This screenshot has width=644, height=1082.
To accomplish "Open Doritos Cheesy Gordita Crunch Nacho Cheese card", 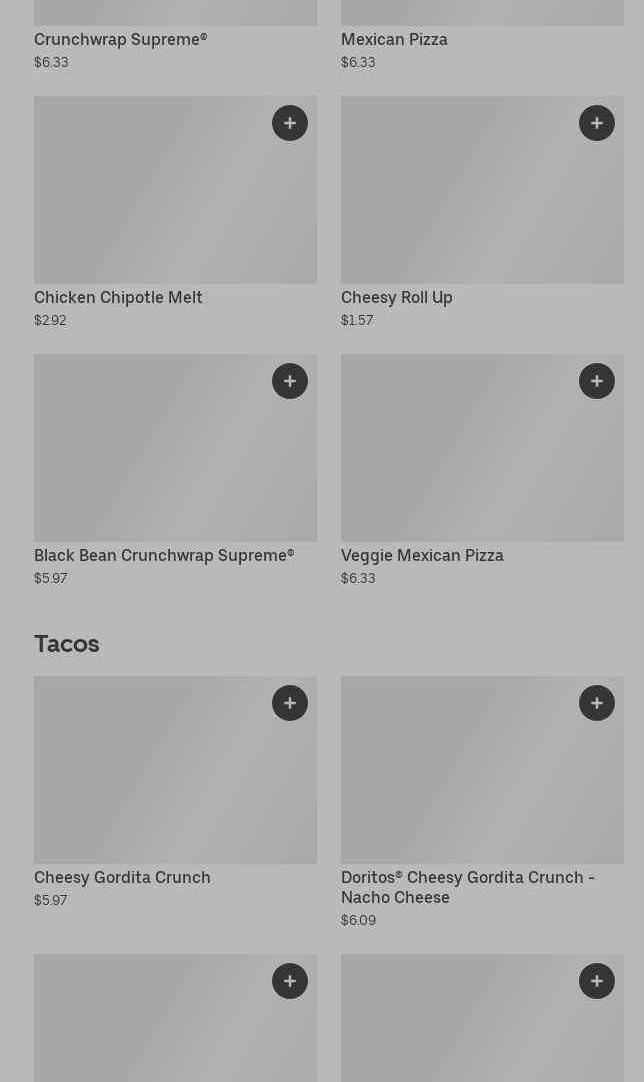I will 460,780.
